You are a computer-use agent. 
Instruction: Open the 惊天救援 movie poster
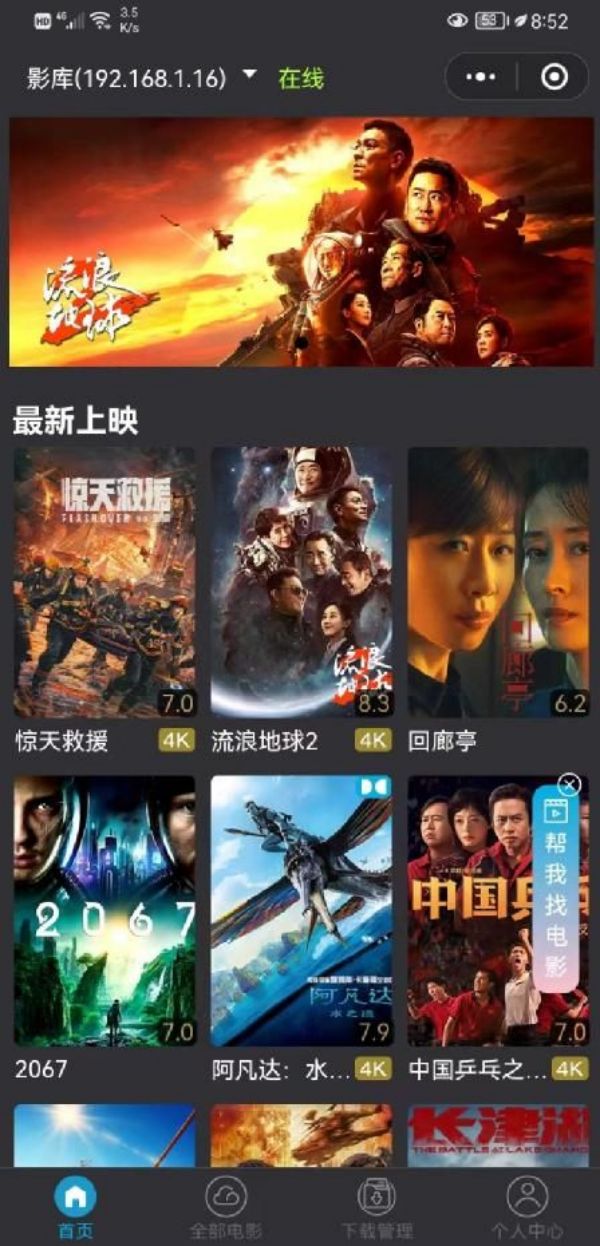point(104,582)
